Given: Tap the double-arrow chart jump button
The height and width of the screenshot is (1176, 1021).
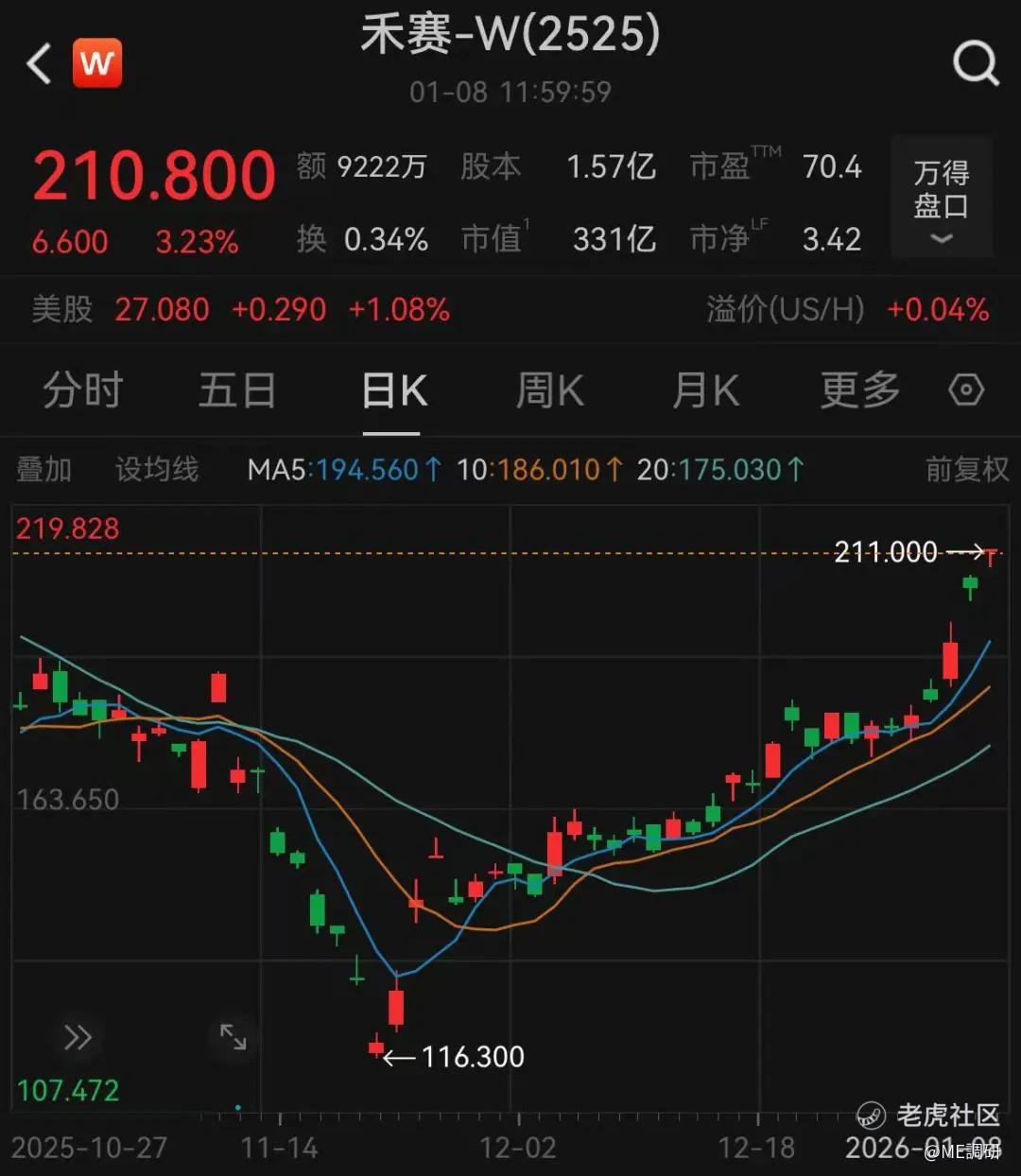Looking at the screenshot, I should click(x=78, y=1037).
